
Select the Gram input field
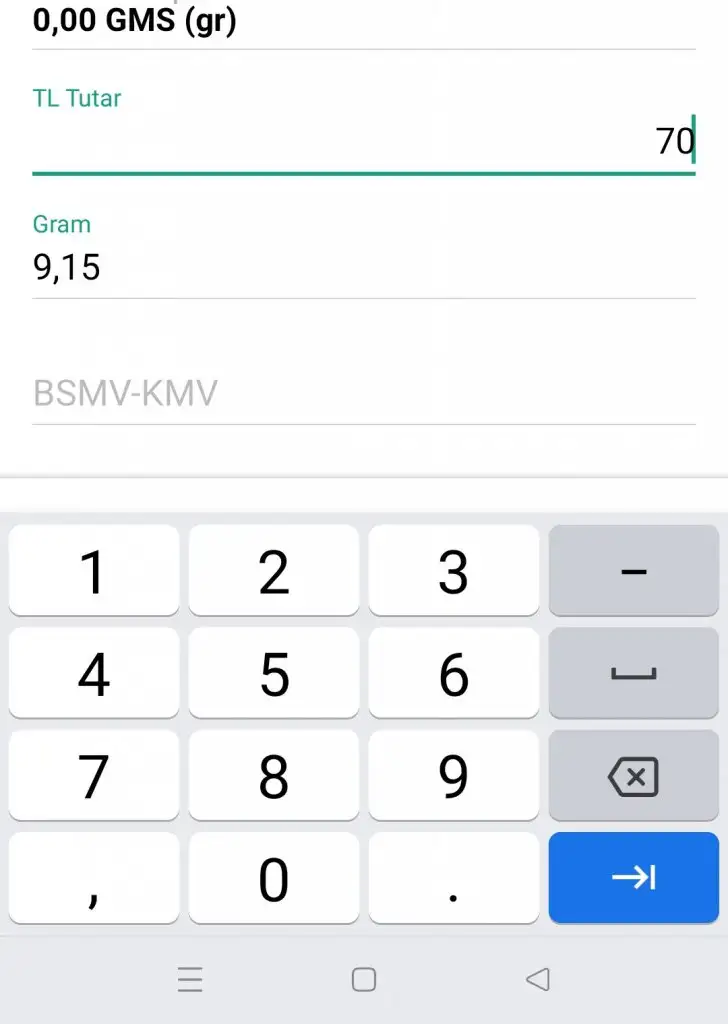(363, 268)
